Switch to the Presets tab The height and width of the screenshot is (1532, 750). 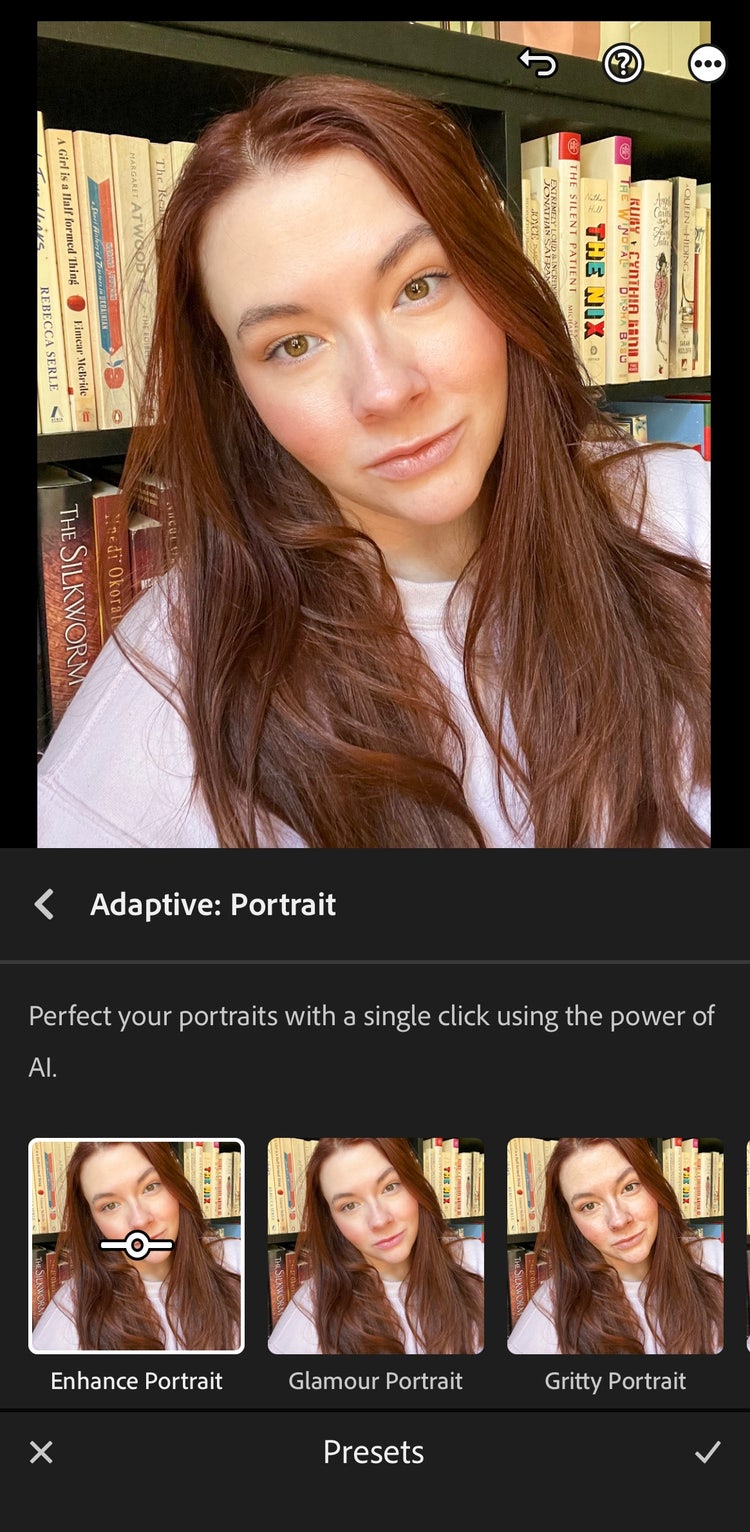click(x=374, y=1451)
